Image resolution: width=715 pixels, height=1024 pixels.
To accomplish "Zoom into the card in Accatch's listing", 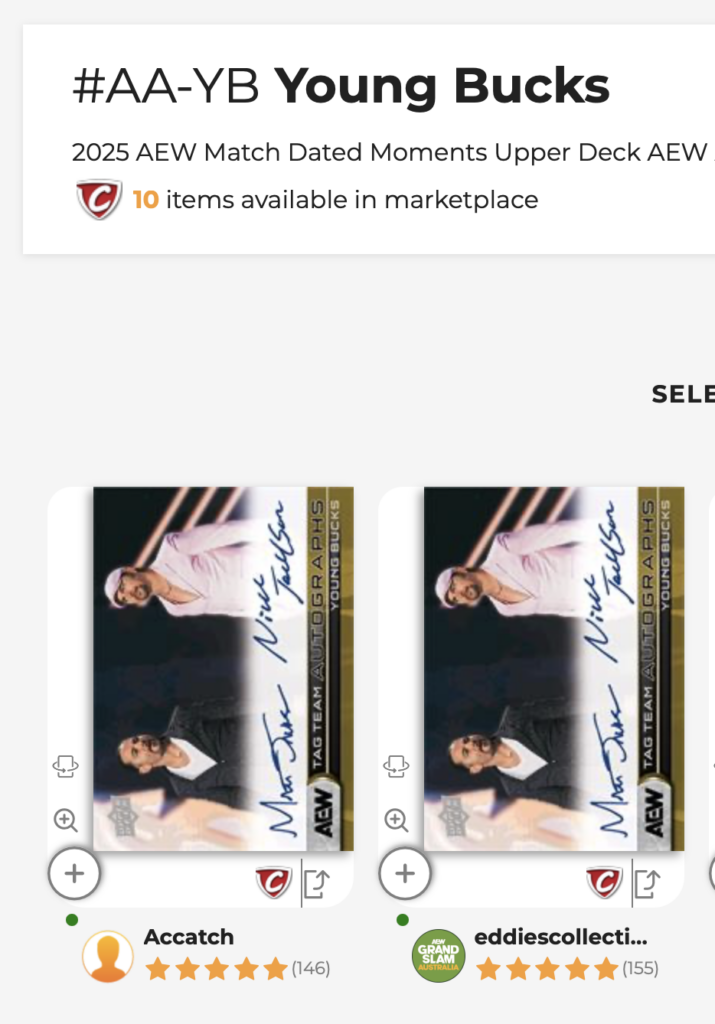I will (66, 821).
